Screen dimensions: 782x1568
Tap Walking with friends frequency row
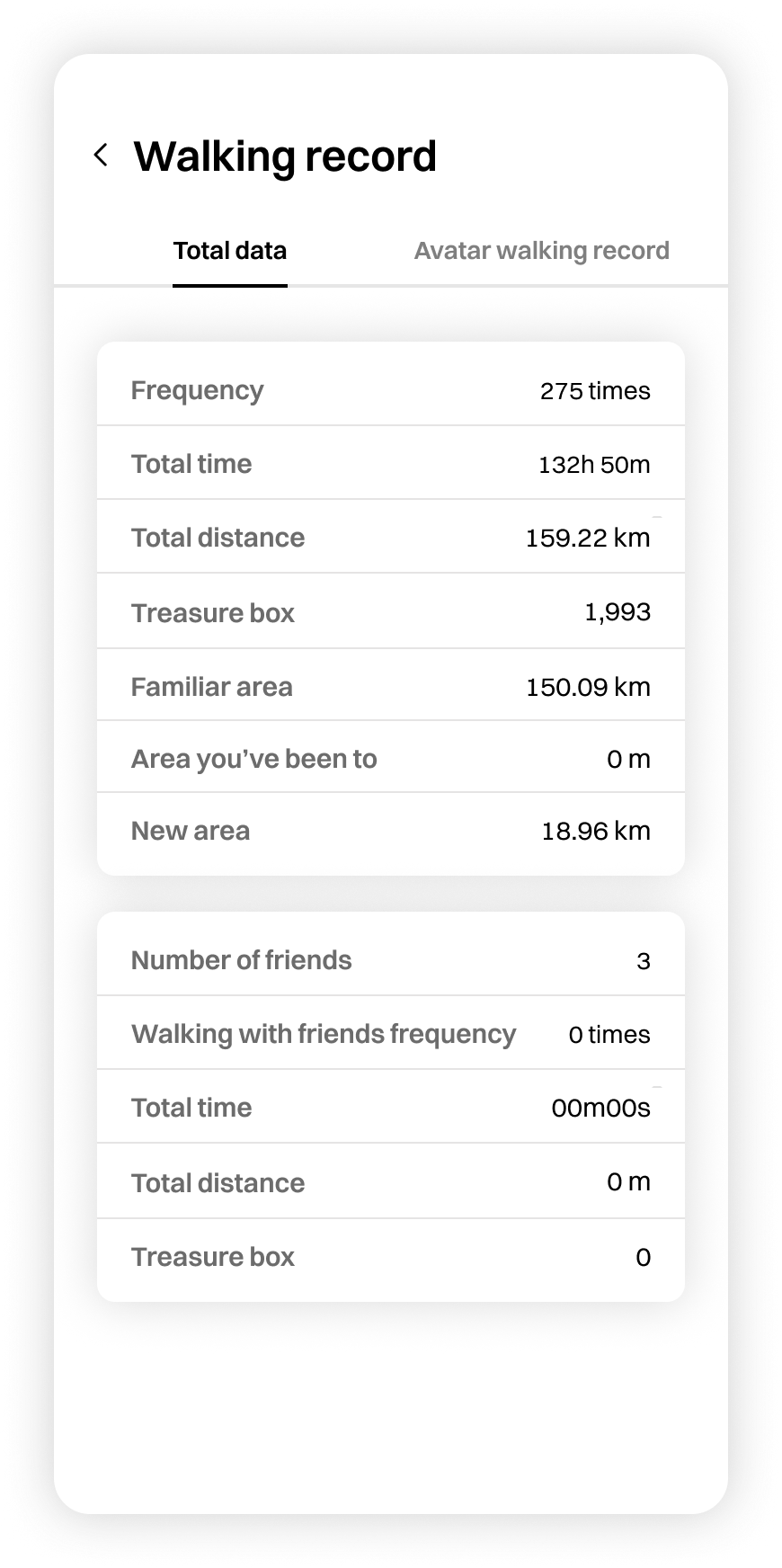391,1033
